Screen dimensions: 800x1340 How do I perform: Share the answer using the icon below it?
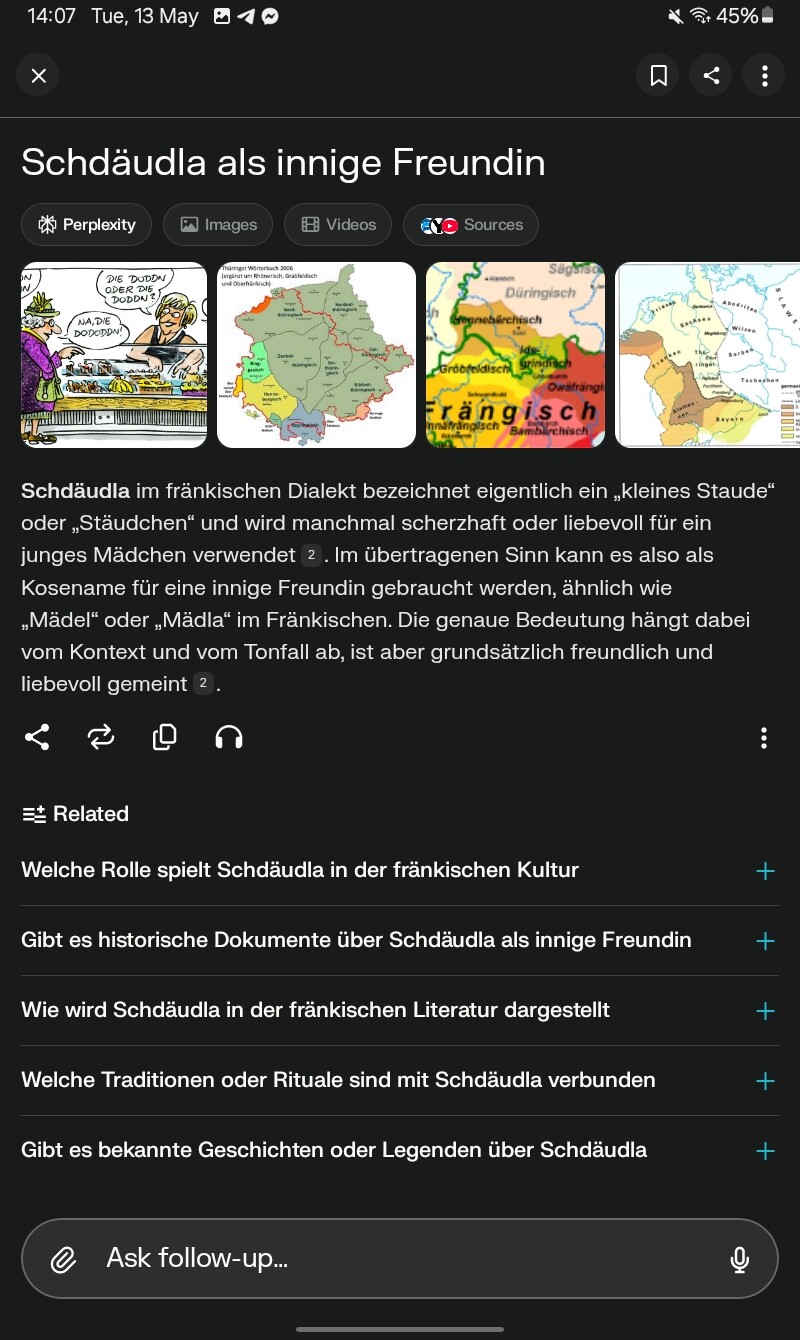click(x=37, y=738)
